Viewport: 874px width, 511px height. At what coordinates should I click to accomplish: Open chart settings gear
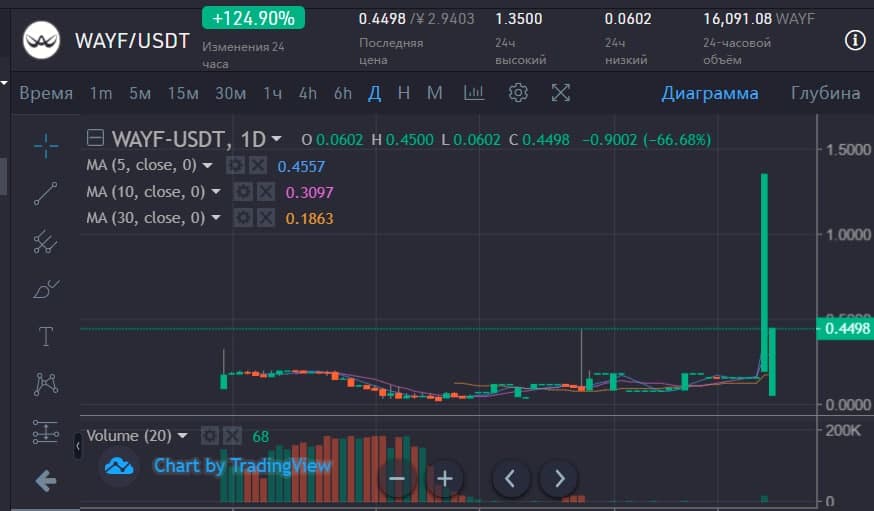point(518,93)
